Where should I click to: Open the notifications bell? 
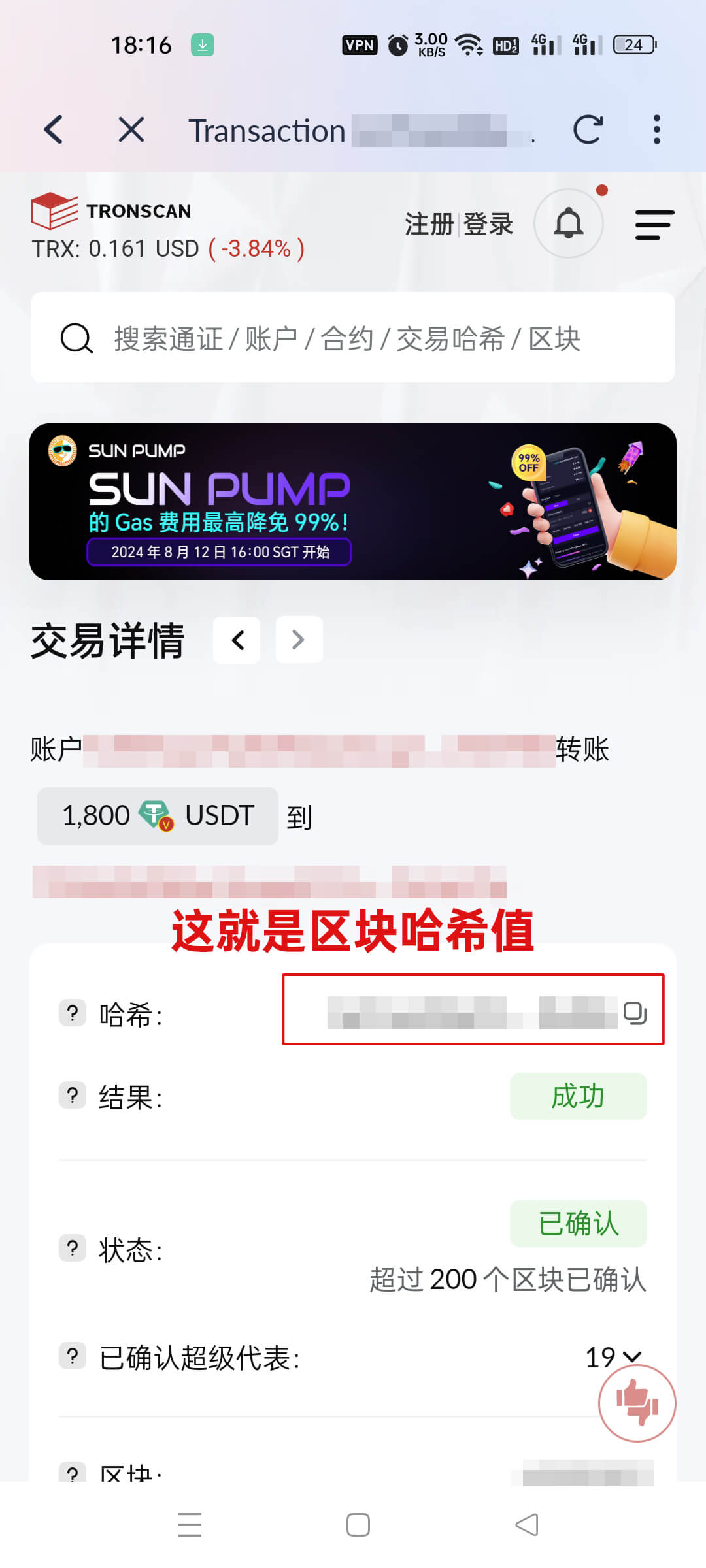569,223
